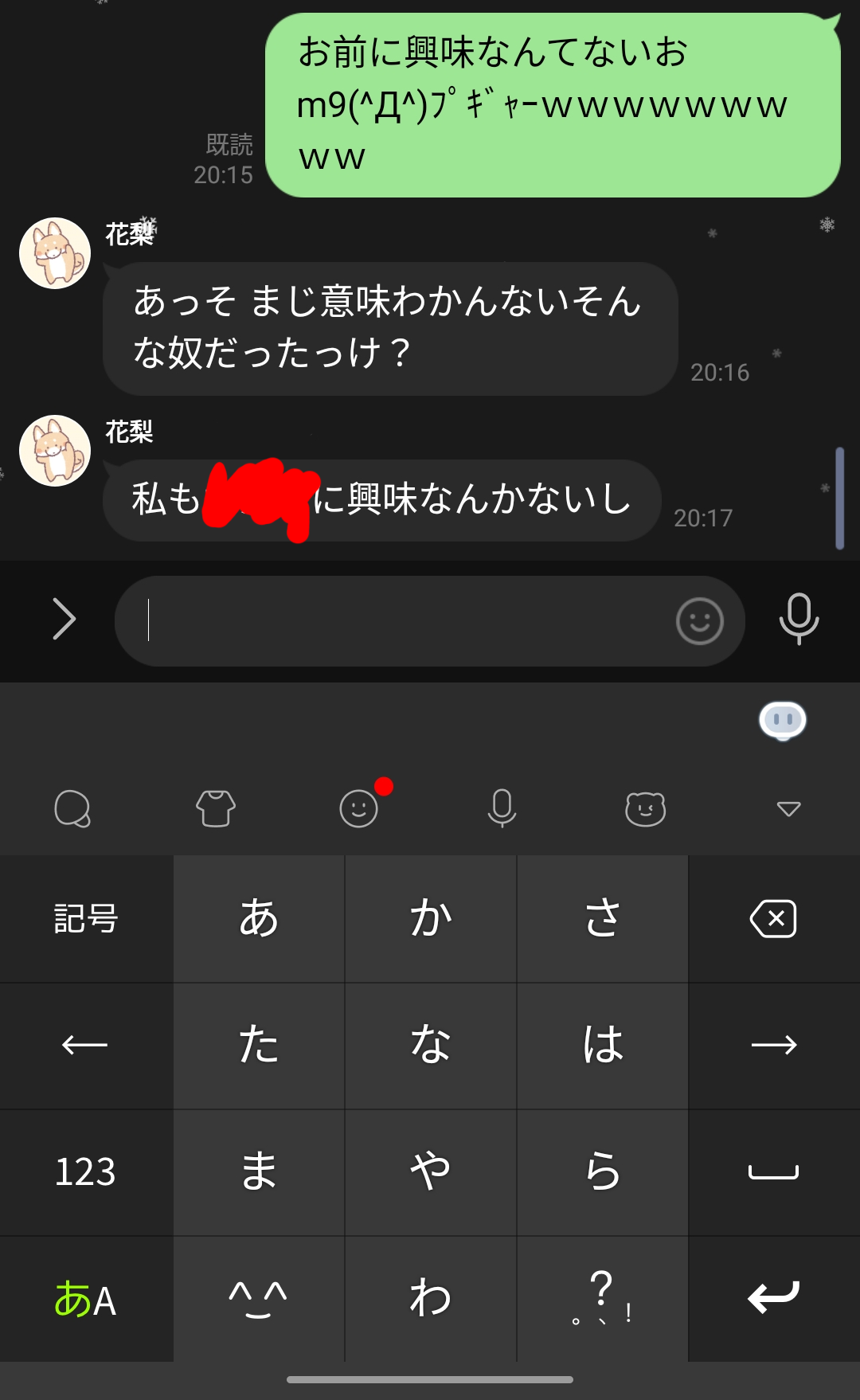Tap the return key
The height and width of the screenshot is (1400, 860).
(x=774, y=1299)
